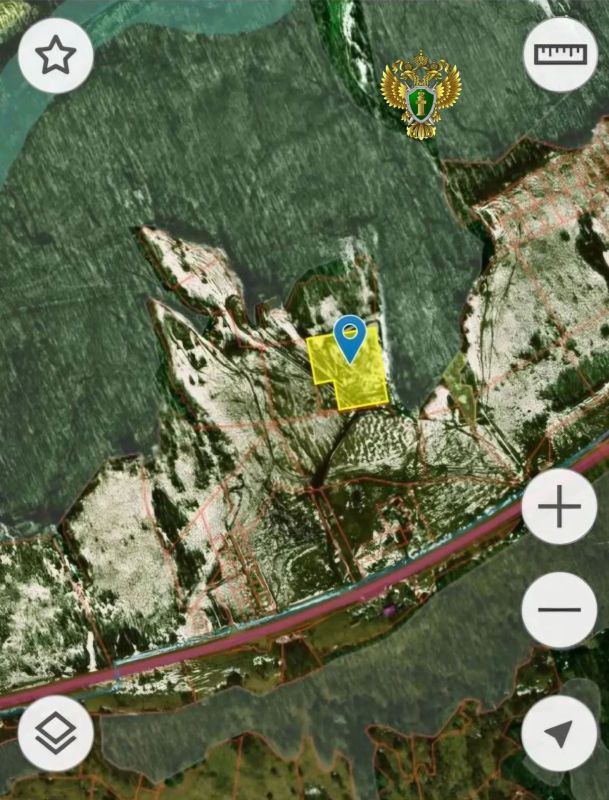Viewport: 609px width, 800px height.
Task: Activate the ruler measurement tool
Action: 561,54
